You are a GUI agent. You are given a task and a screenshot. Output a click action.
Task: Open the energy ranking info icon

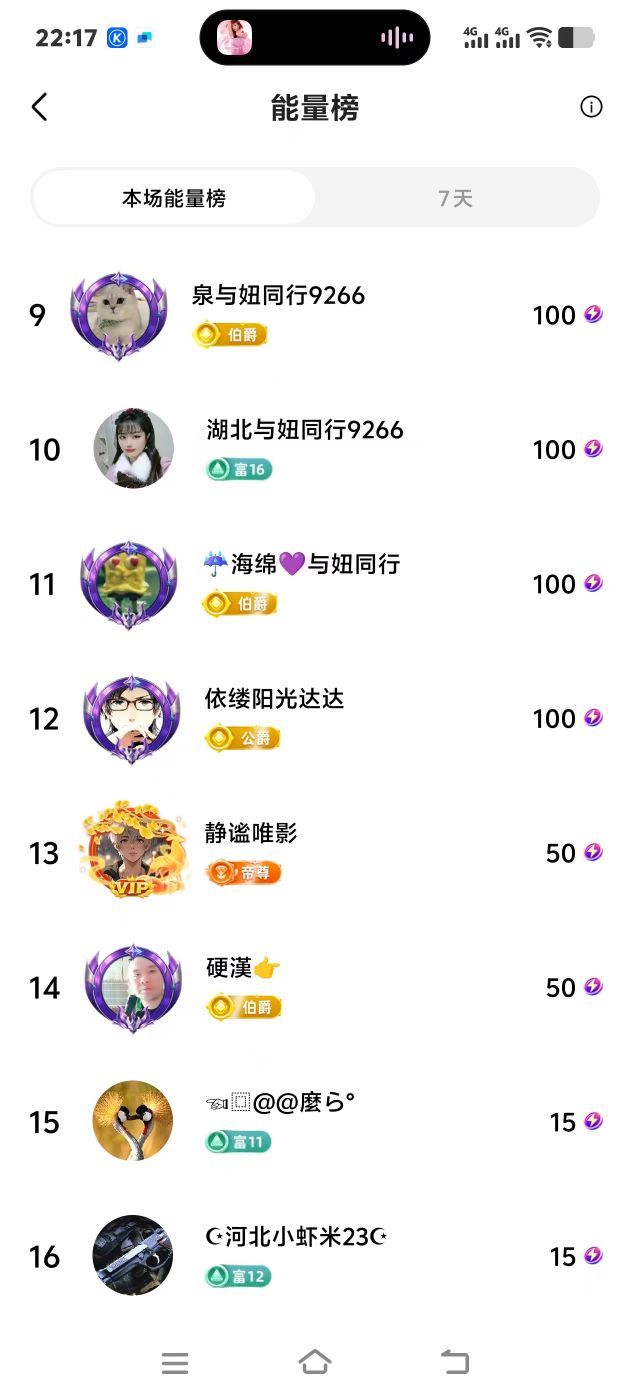tap(591, 107)
